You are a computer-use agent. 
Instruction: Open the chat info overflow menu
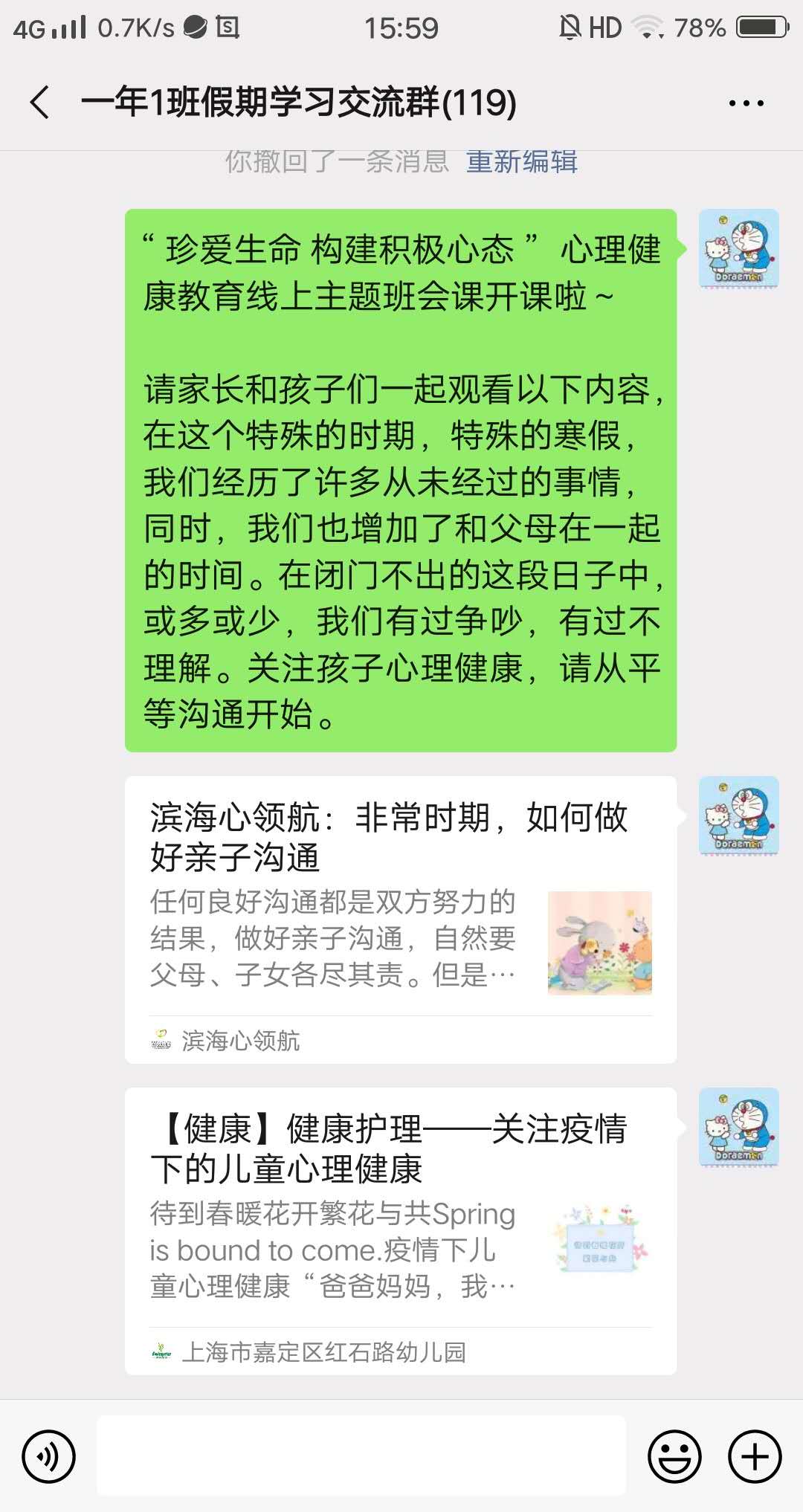(746, 103)
